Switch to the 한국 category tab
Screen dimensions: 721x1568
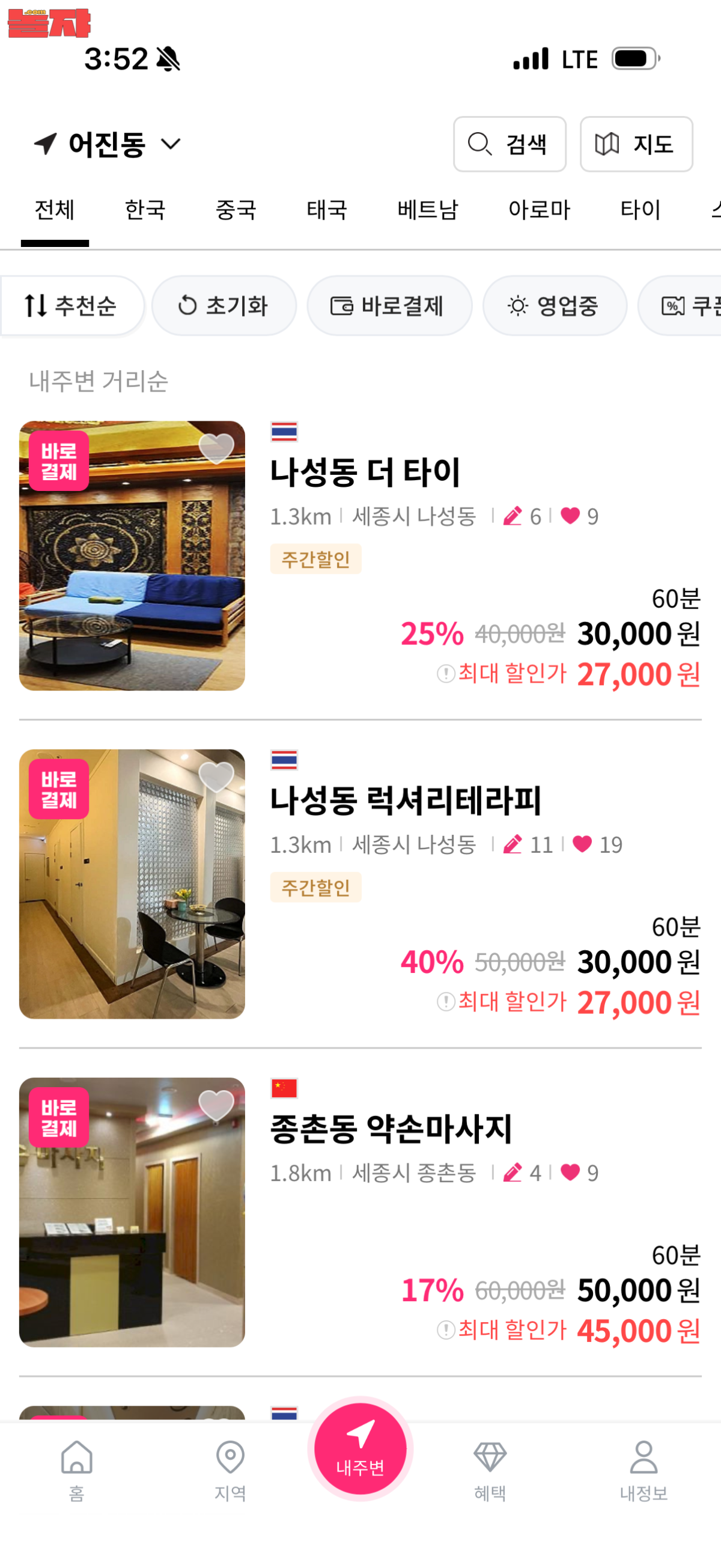145,210
